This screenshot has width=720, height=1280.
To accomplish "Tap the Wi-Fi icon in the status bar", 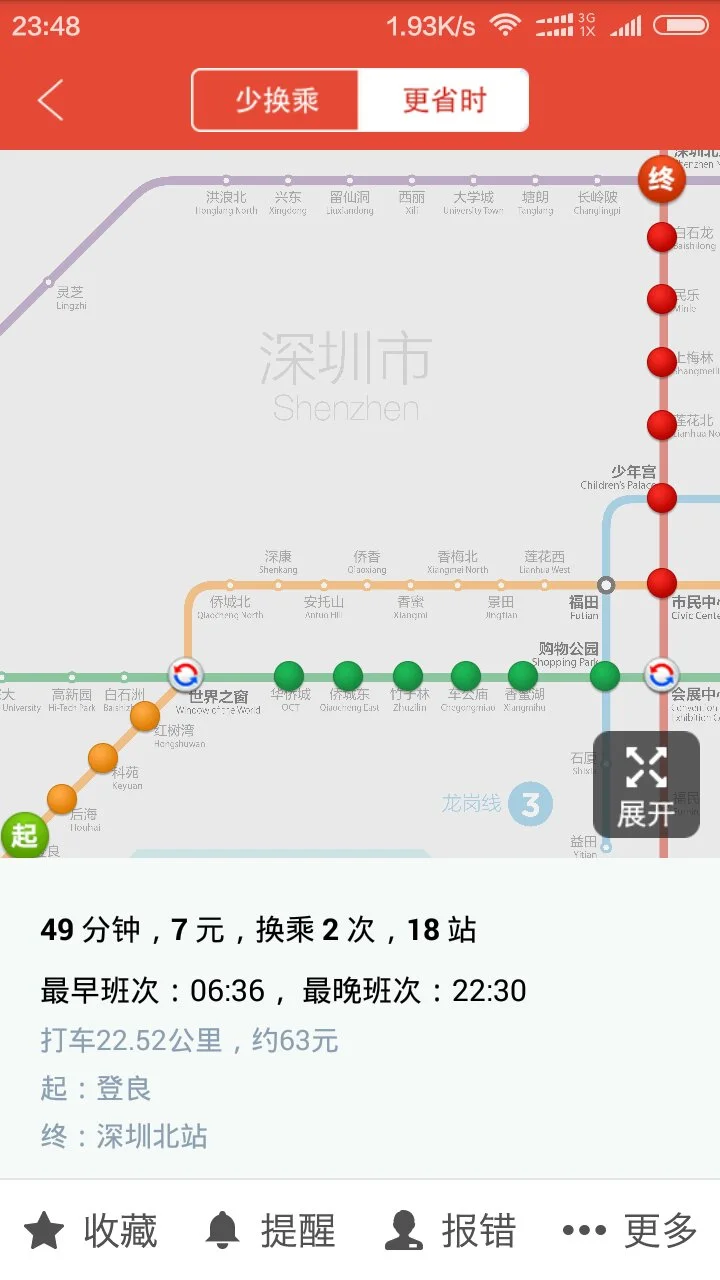I will [x=505, y=22].
